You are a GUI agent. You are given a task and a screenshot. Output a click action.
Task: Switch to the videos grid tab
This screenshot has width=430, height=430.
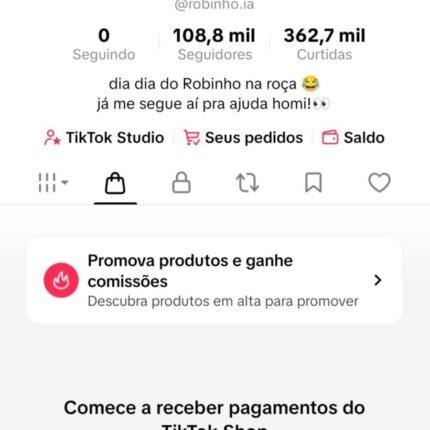53,183
